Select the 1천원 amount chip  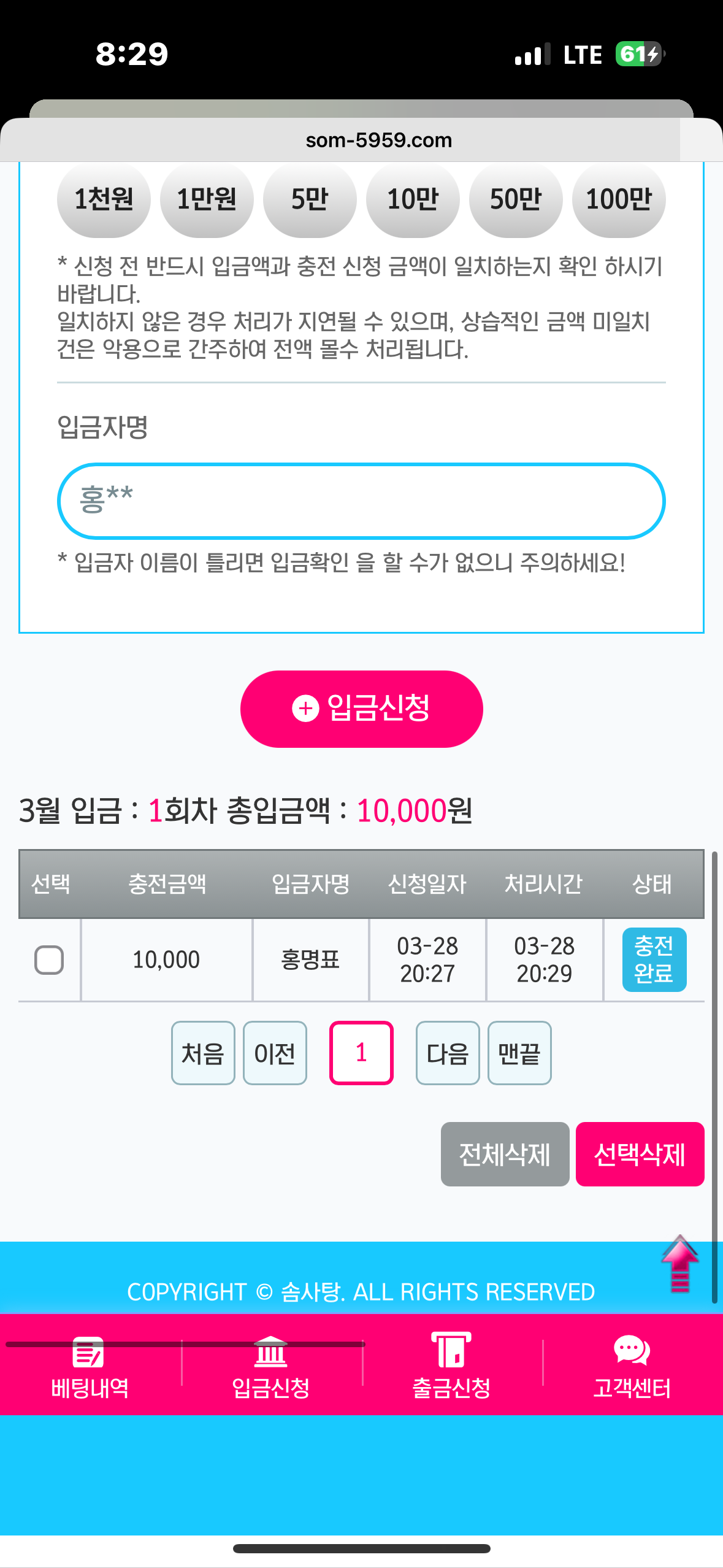(104, 199)
